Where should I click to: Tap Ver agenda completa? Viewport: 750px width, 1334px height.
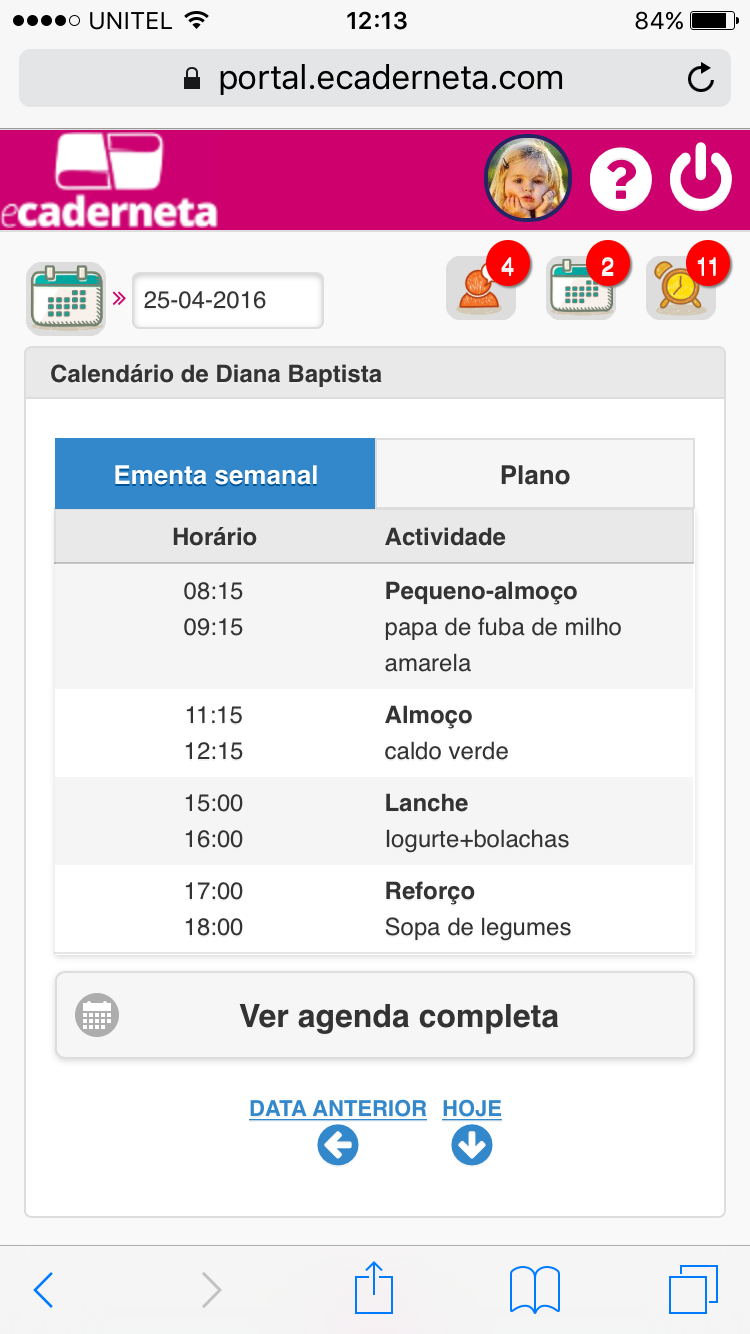coord(375,1016)
